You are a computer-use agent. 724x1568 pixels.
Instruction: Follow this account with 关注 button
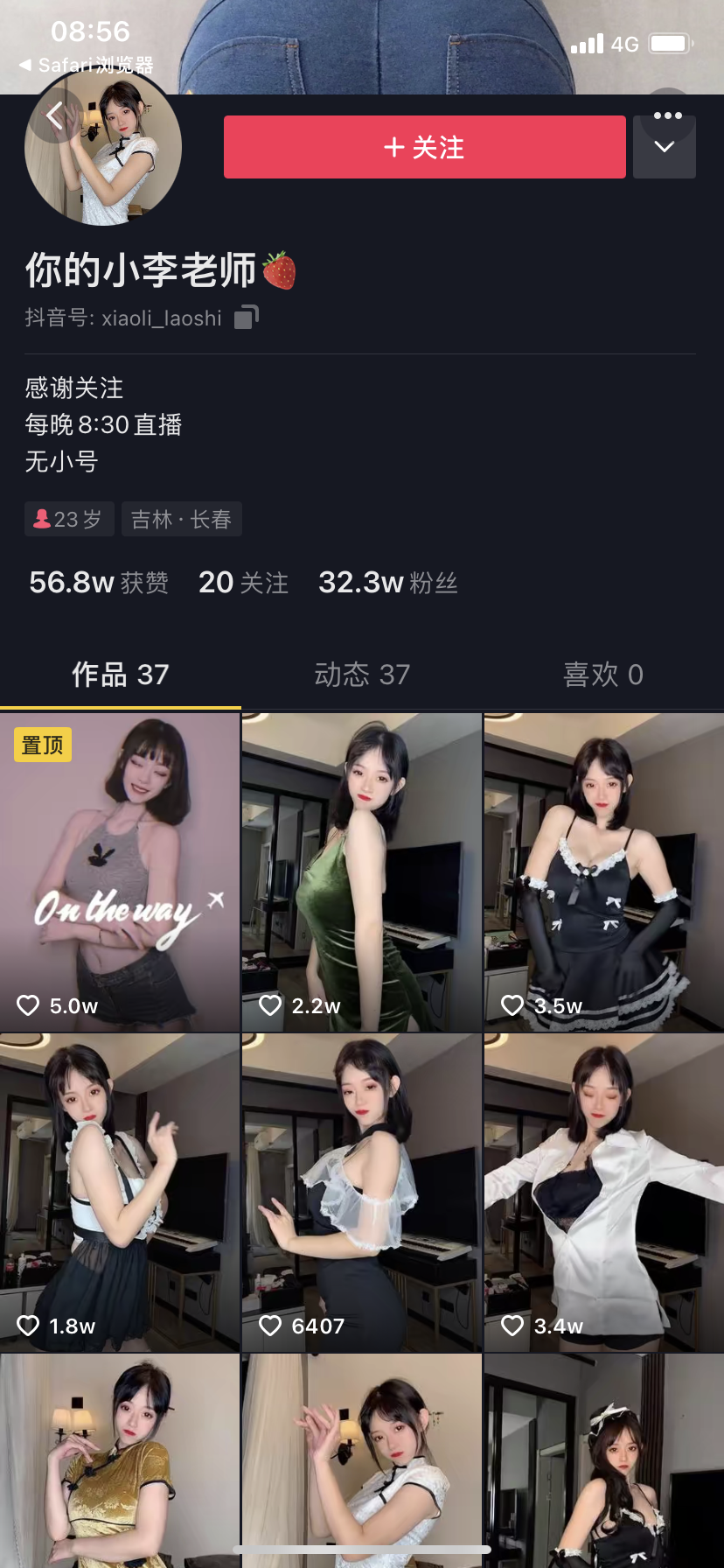(x=424, y=147)
